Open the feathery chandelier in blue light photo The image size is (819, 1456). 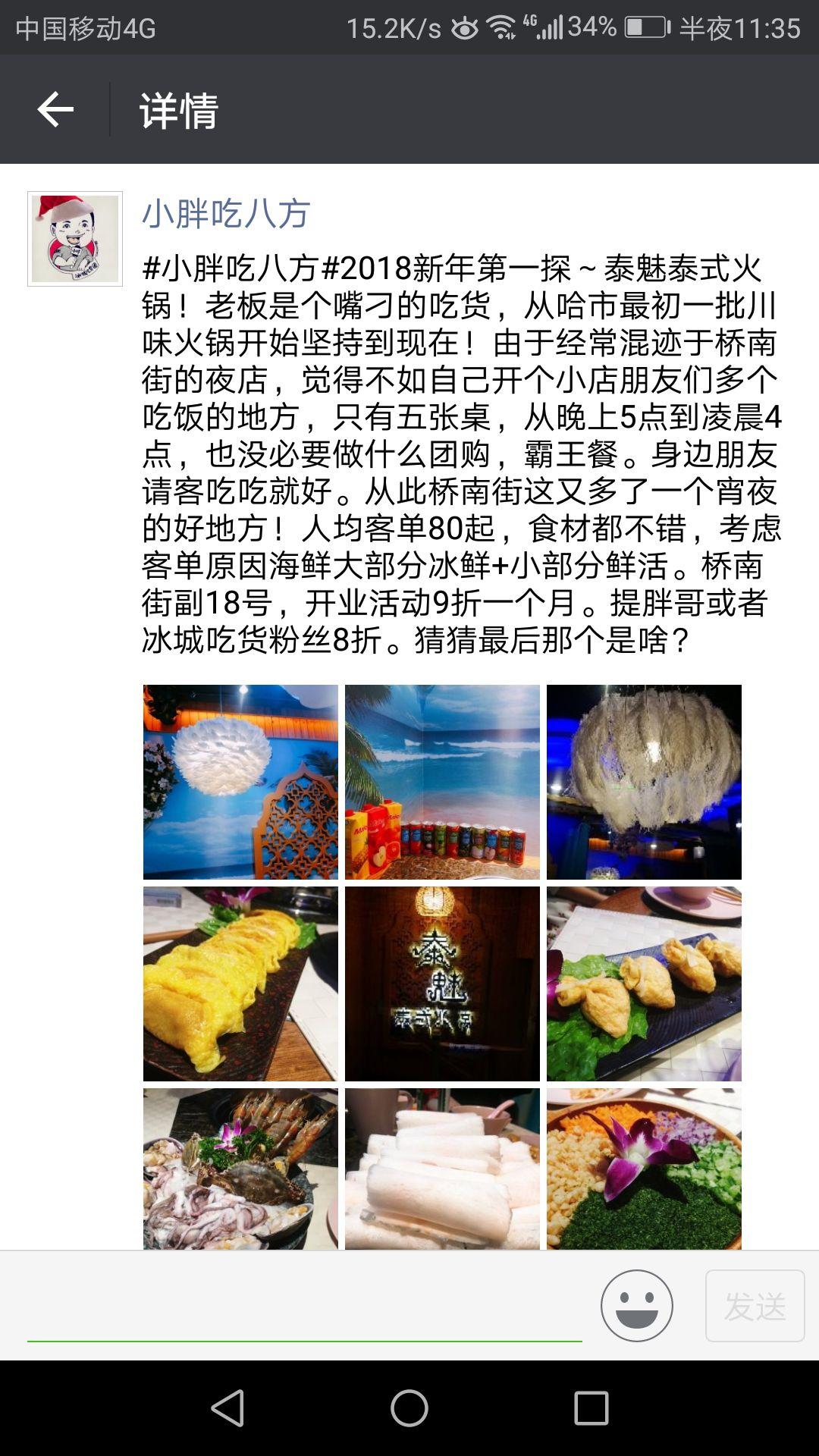coord(644,782)
